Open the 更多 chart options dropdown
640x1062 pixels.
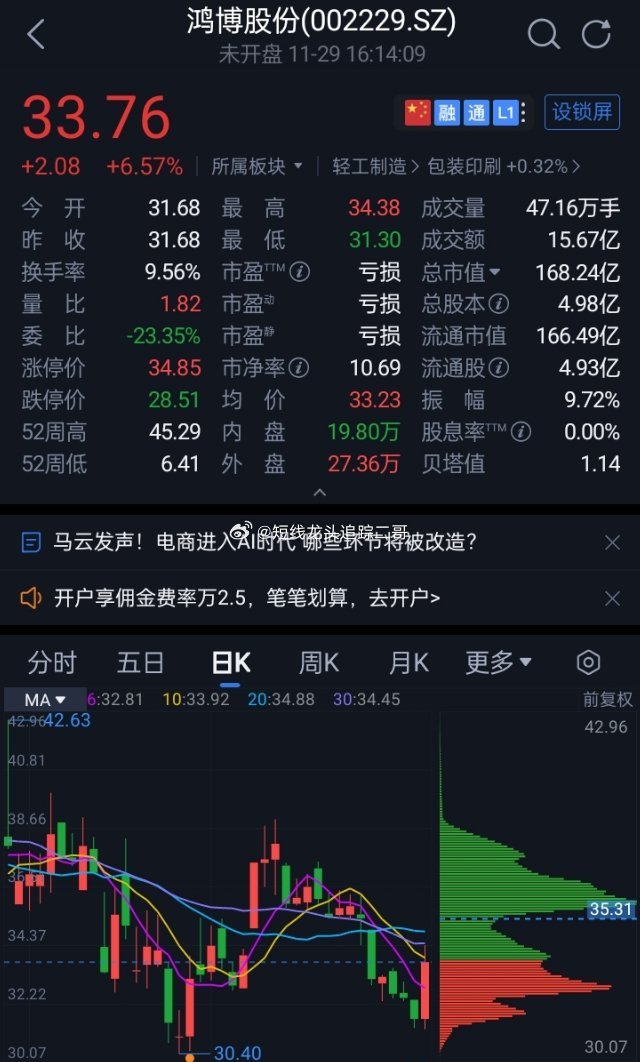point(498,662)
